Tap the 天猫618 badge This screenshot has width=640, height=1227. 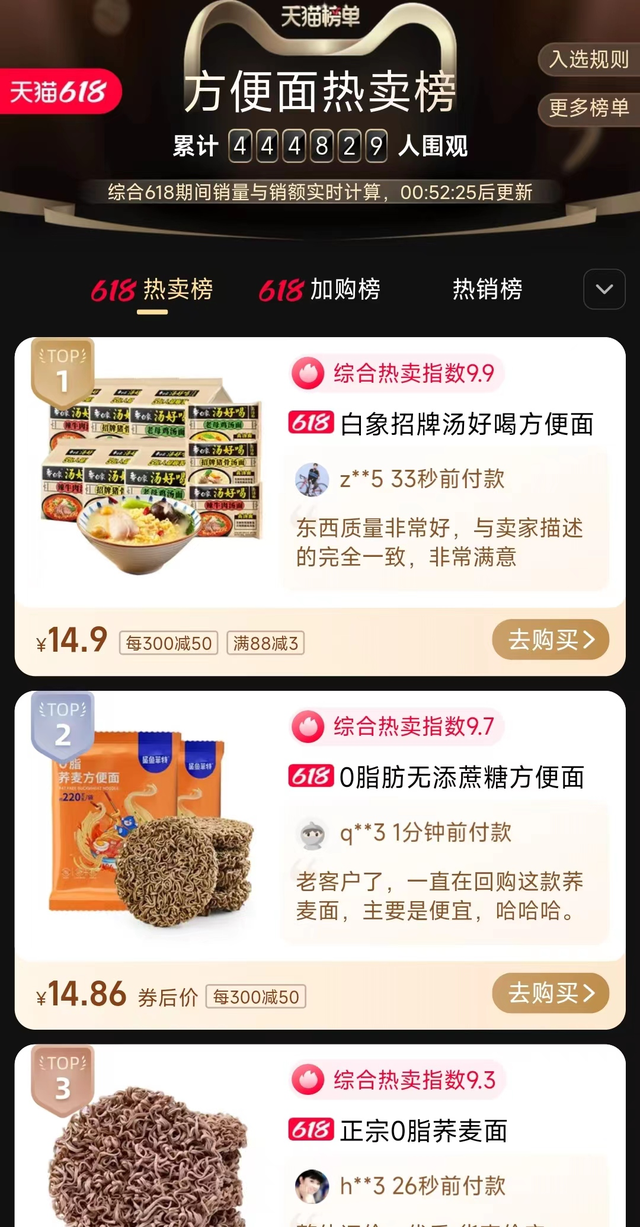point(58,93)
